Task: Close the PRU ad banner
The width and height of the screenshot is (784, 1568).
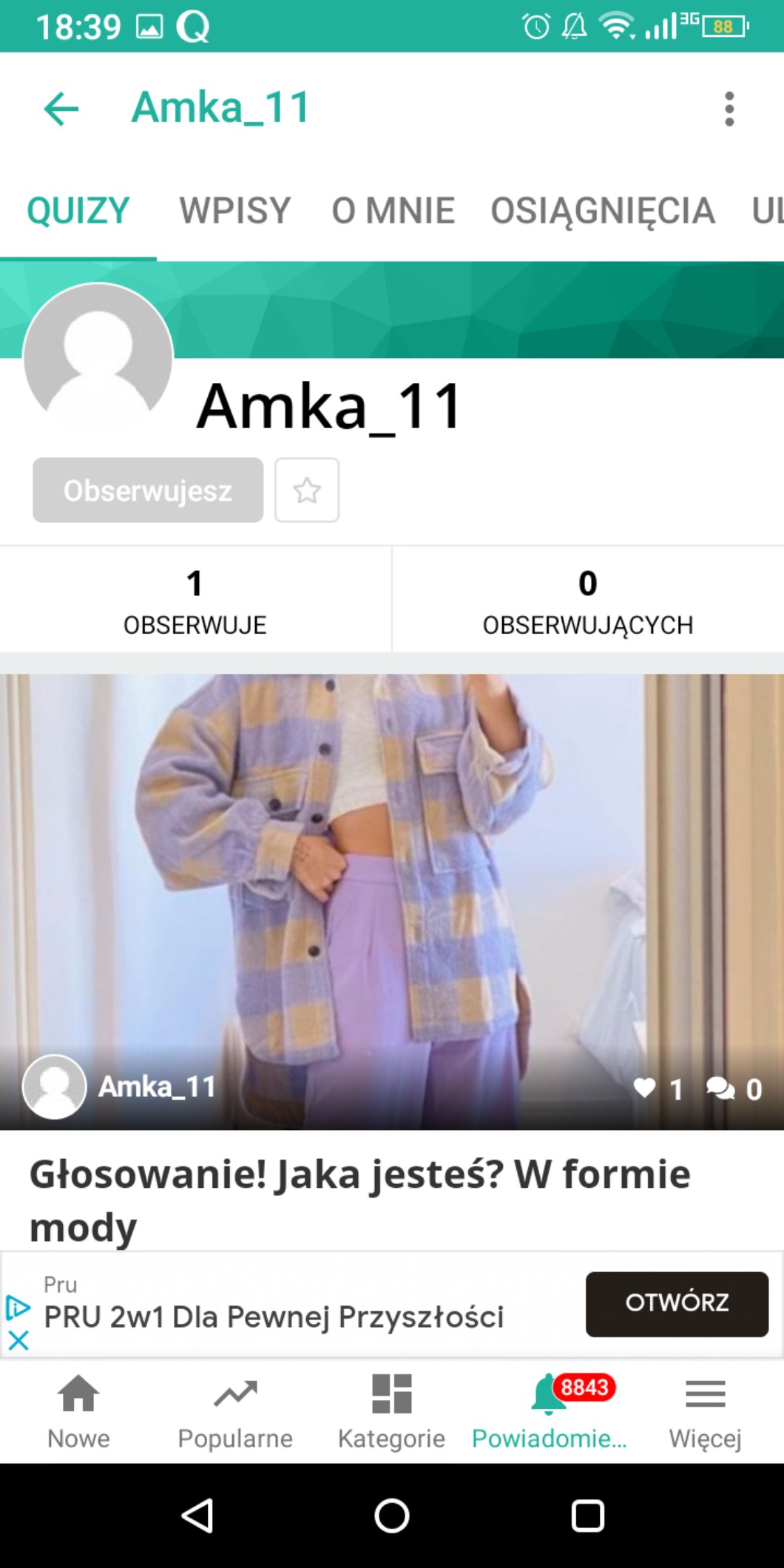Action: point(18,1340)
